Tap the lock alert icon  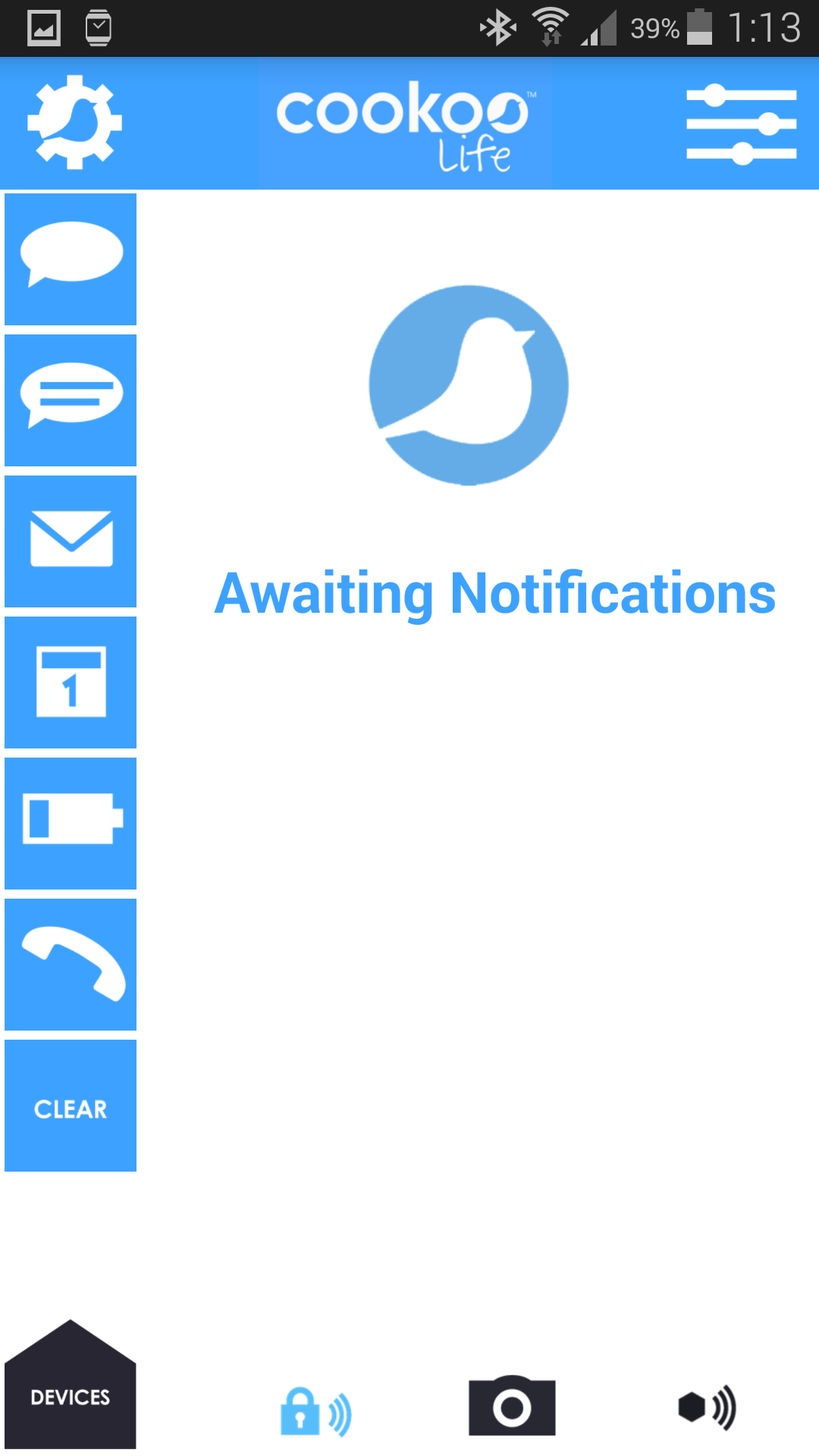point(315,1410)
